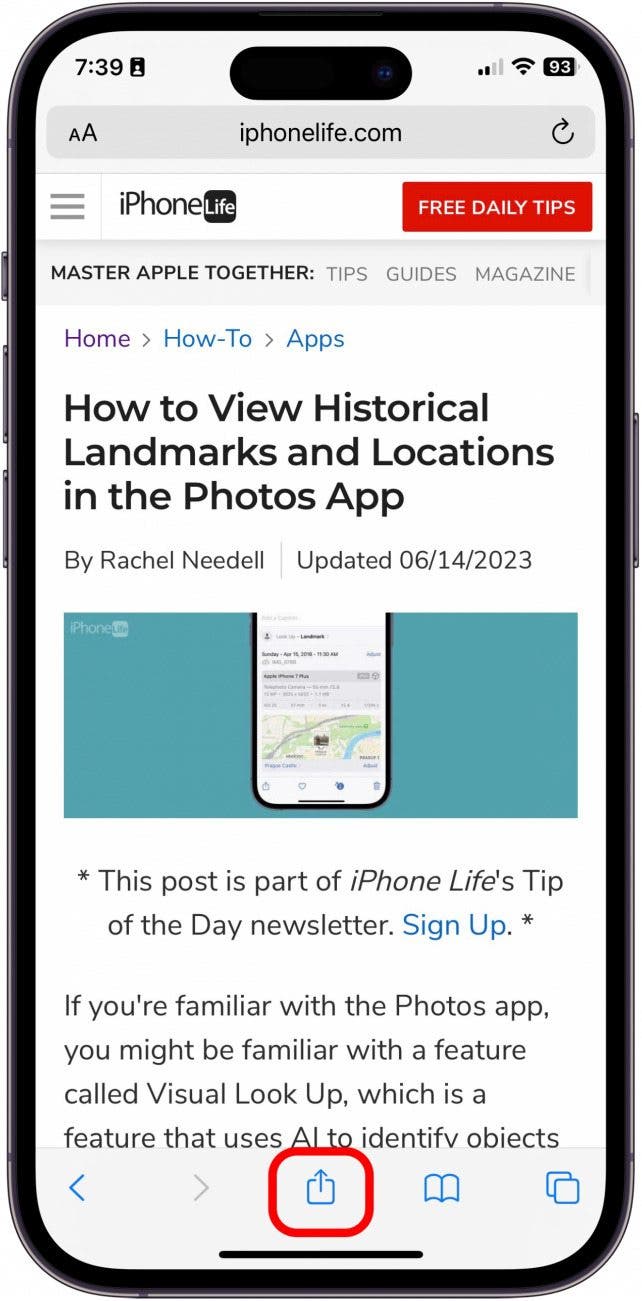Open the Safari share sheet

point(320,1188)
